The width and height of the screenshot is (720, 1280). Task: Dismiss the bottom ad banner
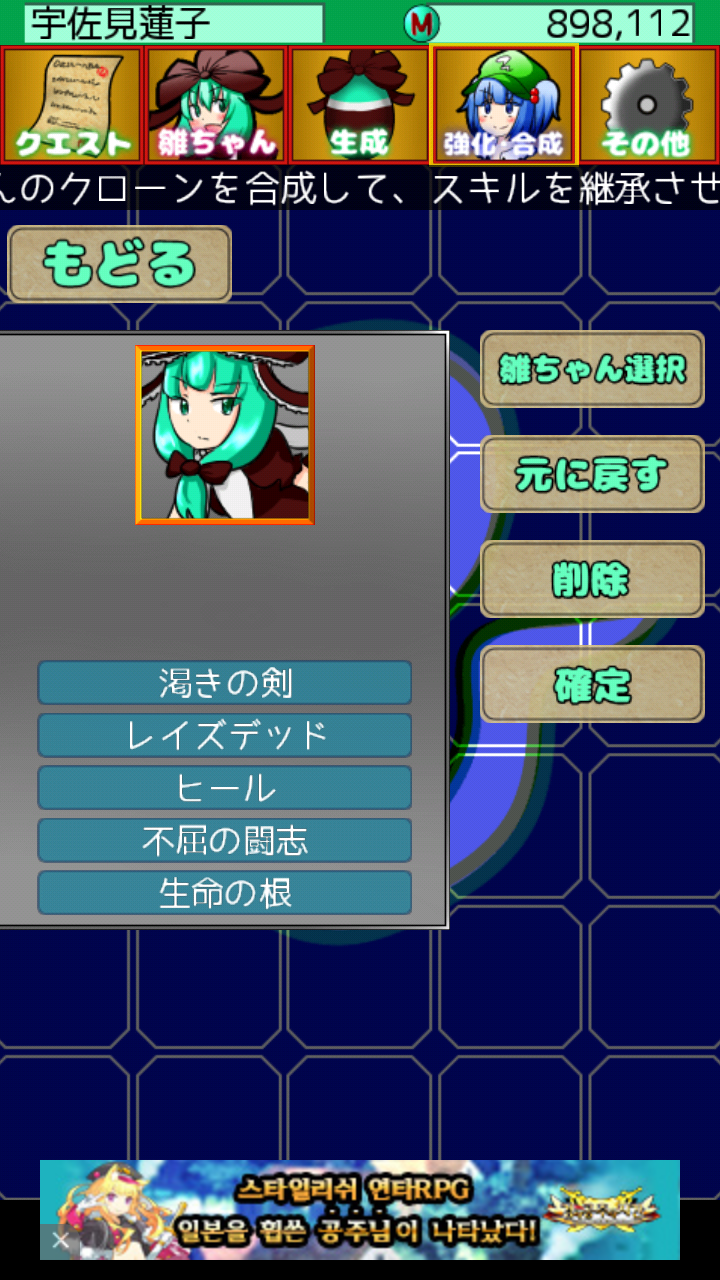tap(60, 1241)
